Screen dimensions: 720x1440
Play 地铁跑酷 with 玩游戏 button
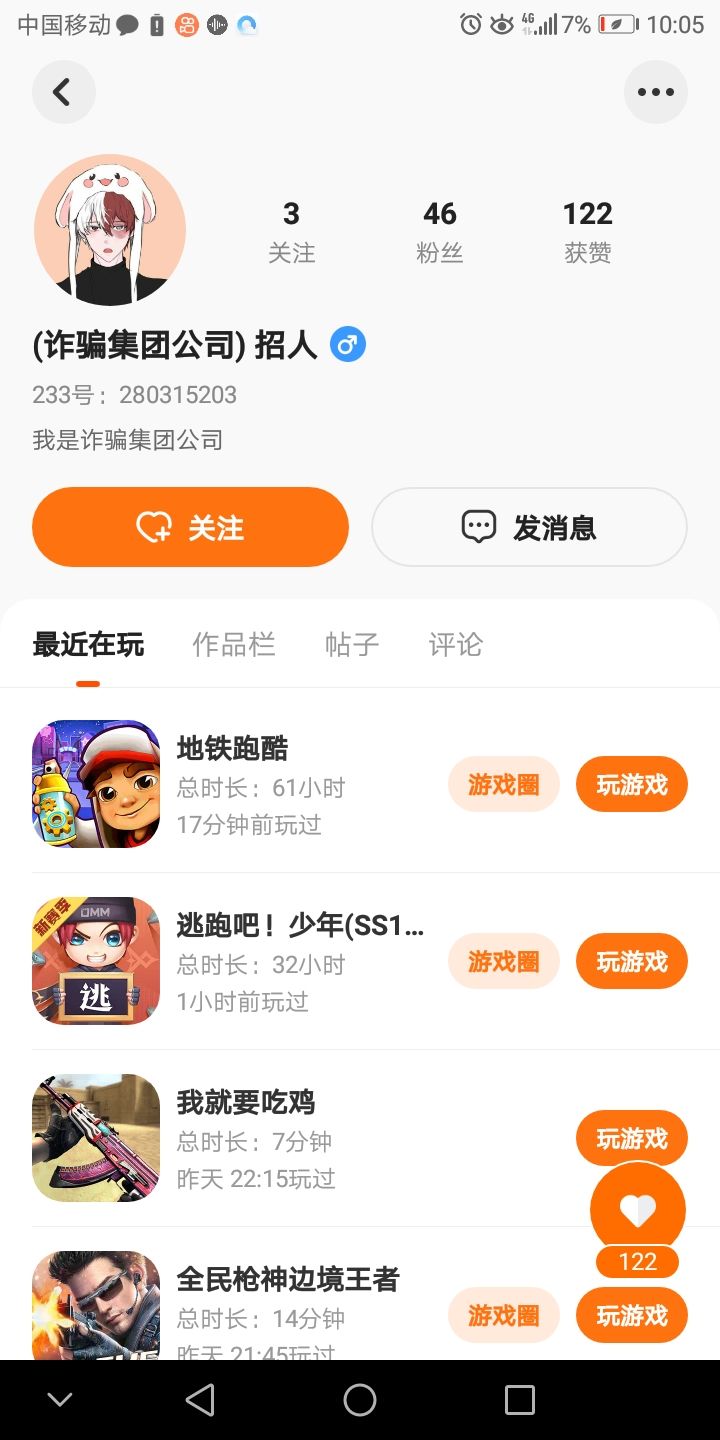pyautogui.click(x=631, y=785)
